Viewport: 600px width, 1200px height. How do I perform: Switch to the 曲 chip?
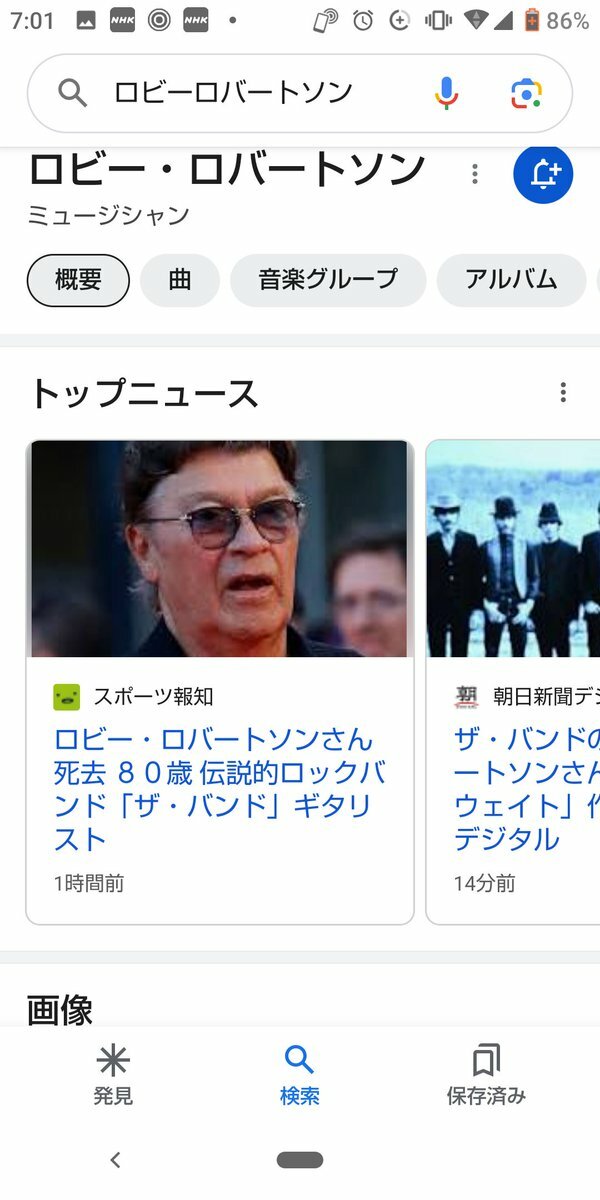180,280
